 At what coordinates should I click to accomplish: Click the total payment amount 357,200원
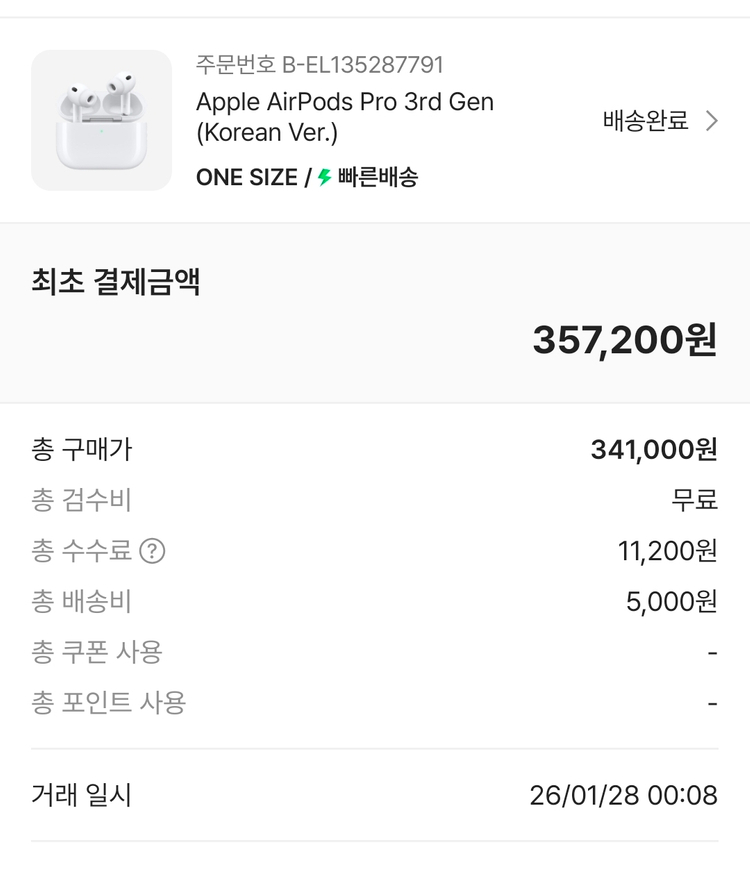625,340
